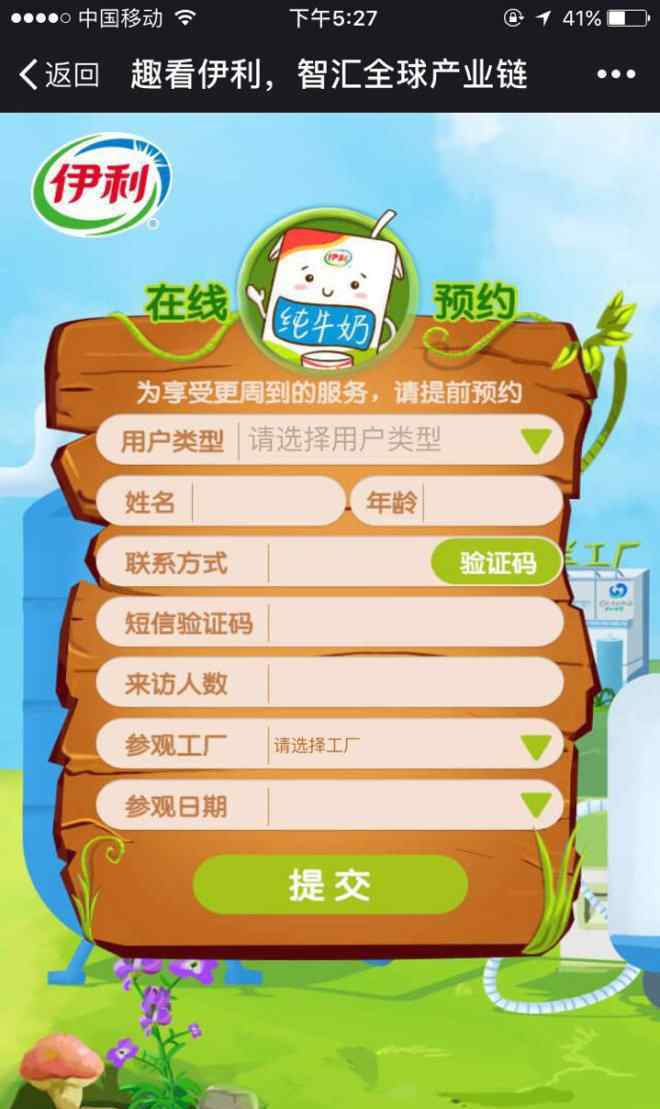Expand the 用户类型 dropdown
The width and height of the screenshot is (660, 1109).
click(330, 440)
